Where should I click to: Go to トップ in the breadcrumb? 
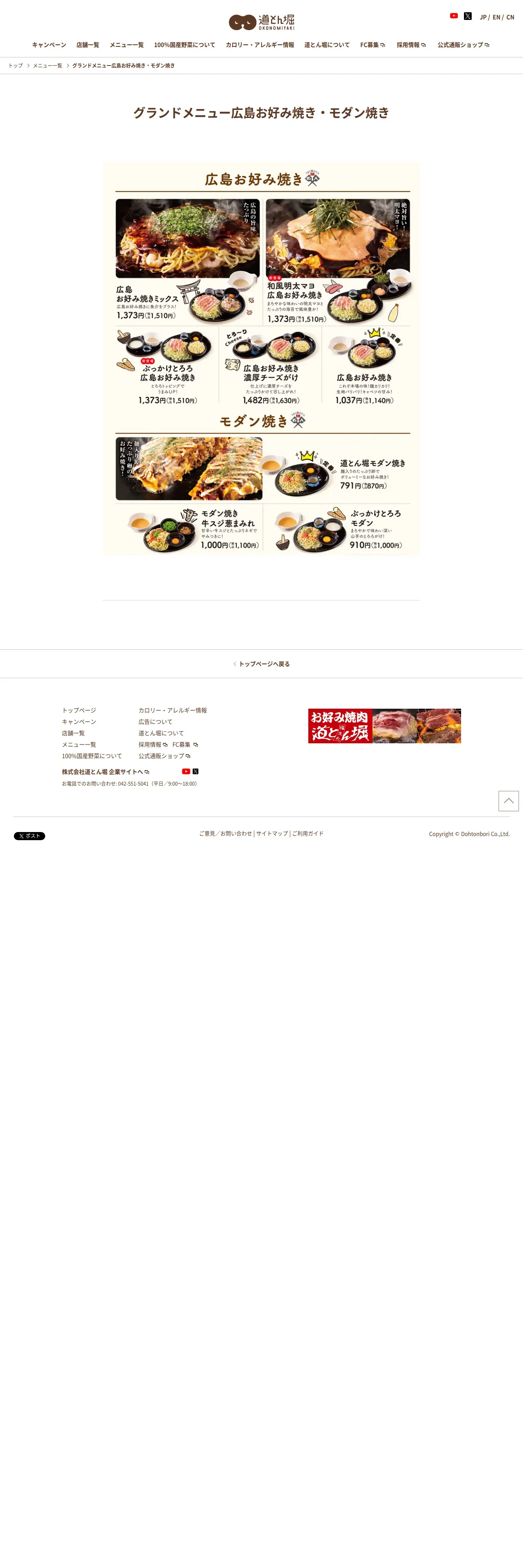15,66
